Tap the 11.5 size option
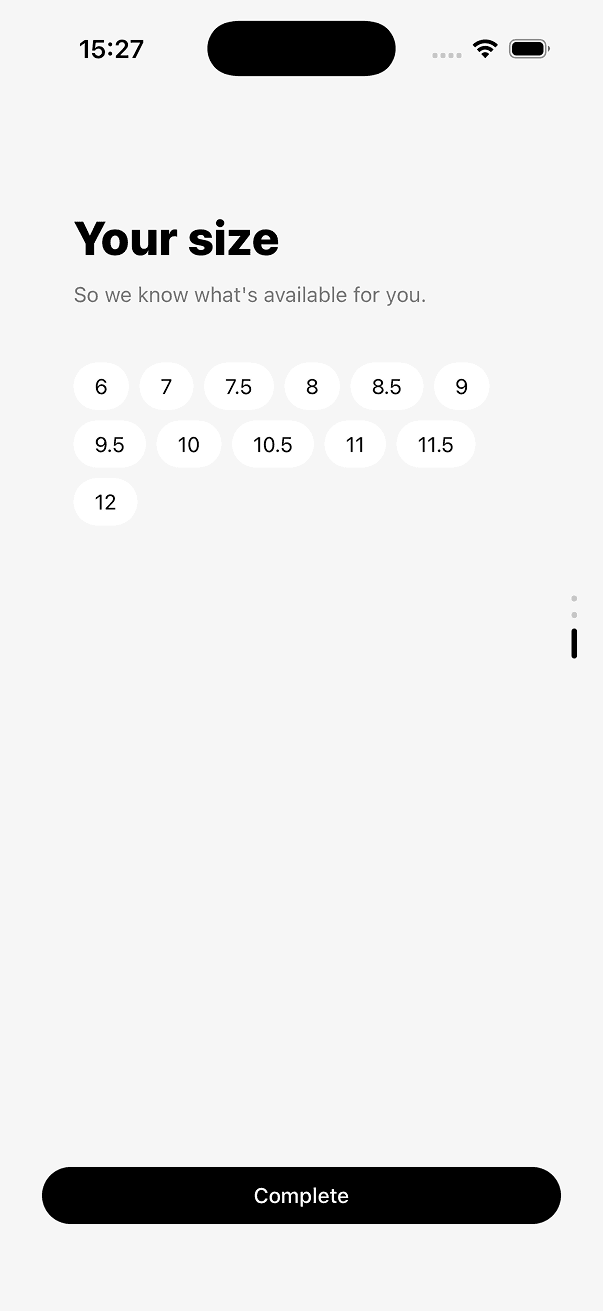 coord(436,445)
